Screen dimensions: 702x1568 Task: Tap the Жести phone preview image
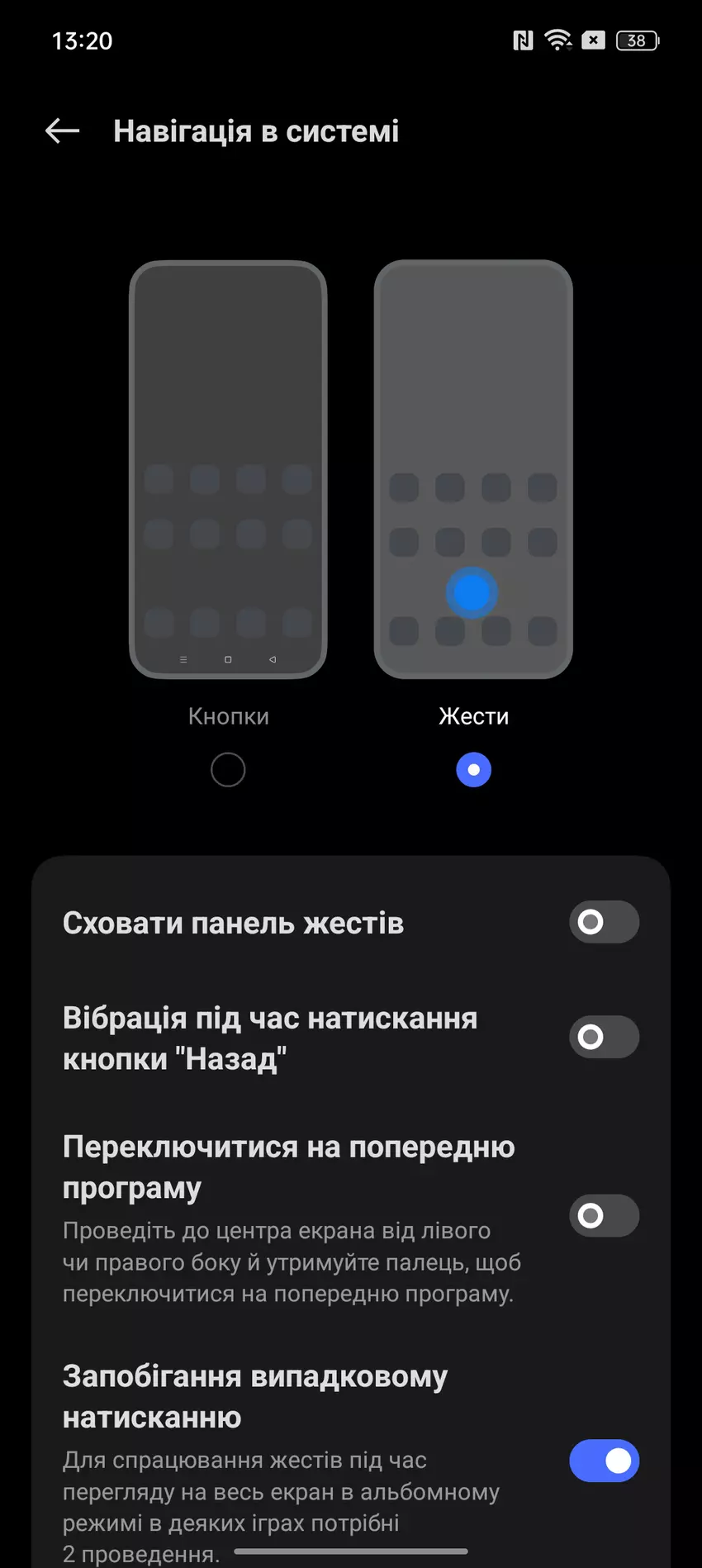pyautogui.click(x=473, y=469)
